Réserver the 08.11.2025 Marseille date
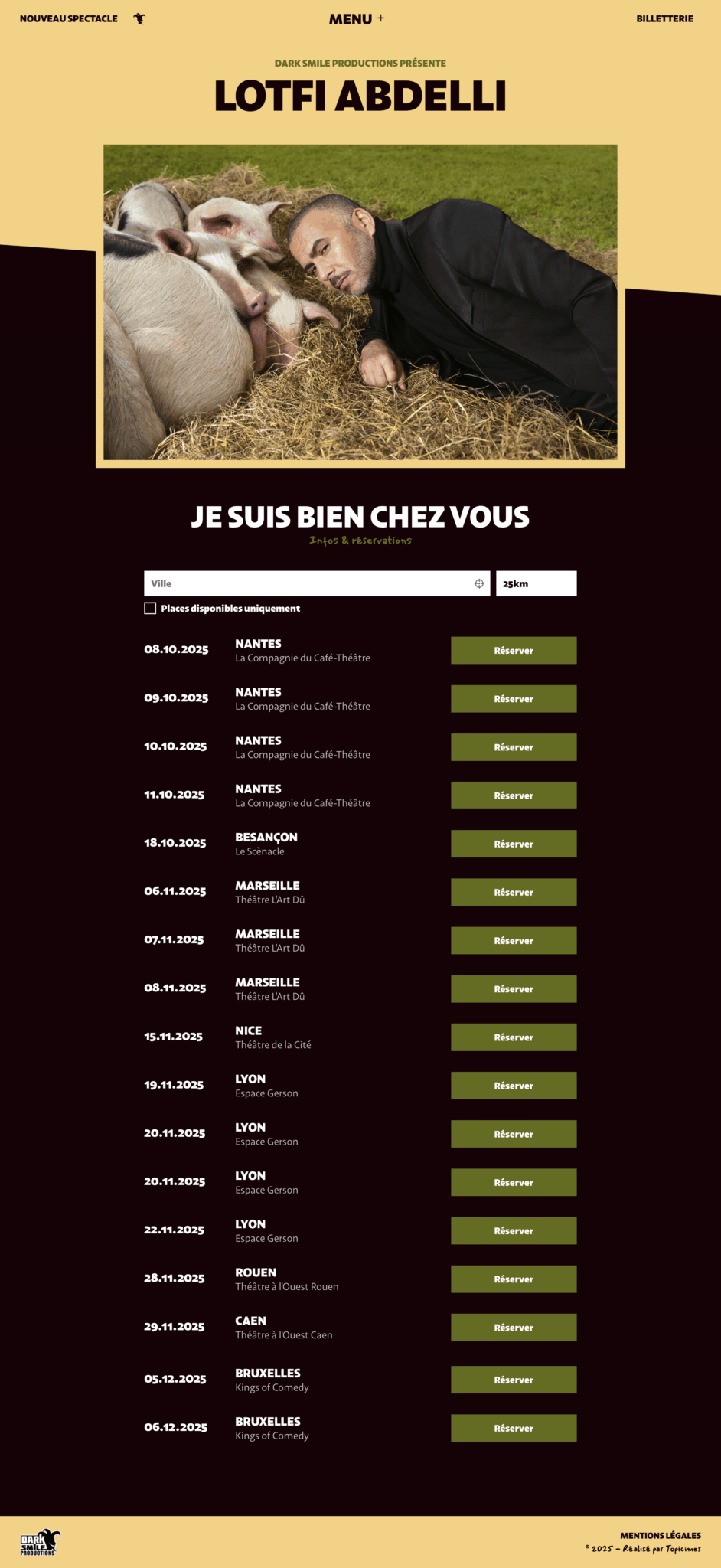The height and width of the screenshot is (1568, 721). (514, 988)
